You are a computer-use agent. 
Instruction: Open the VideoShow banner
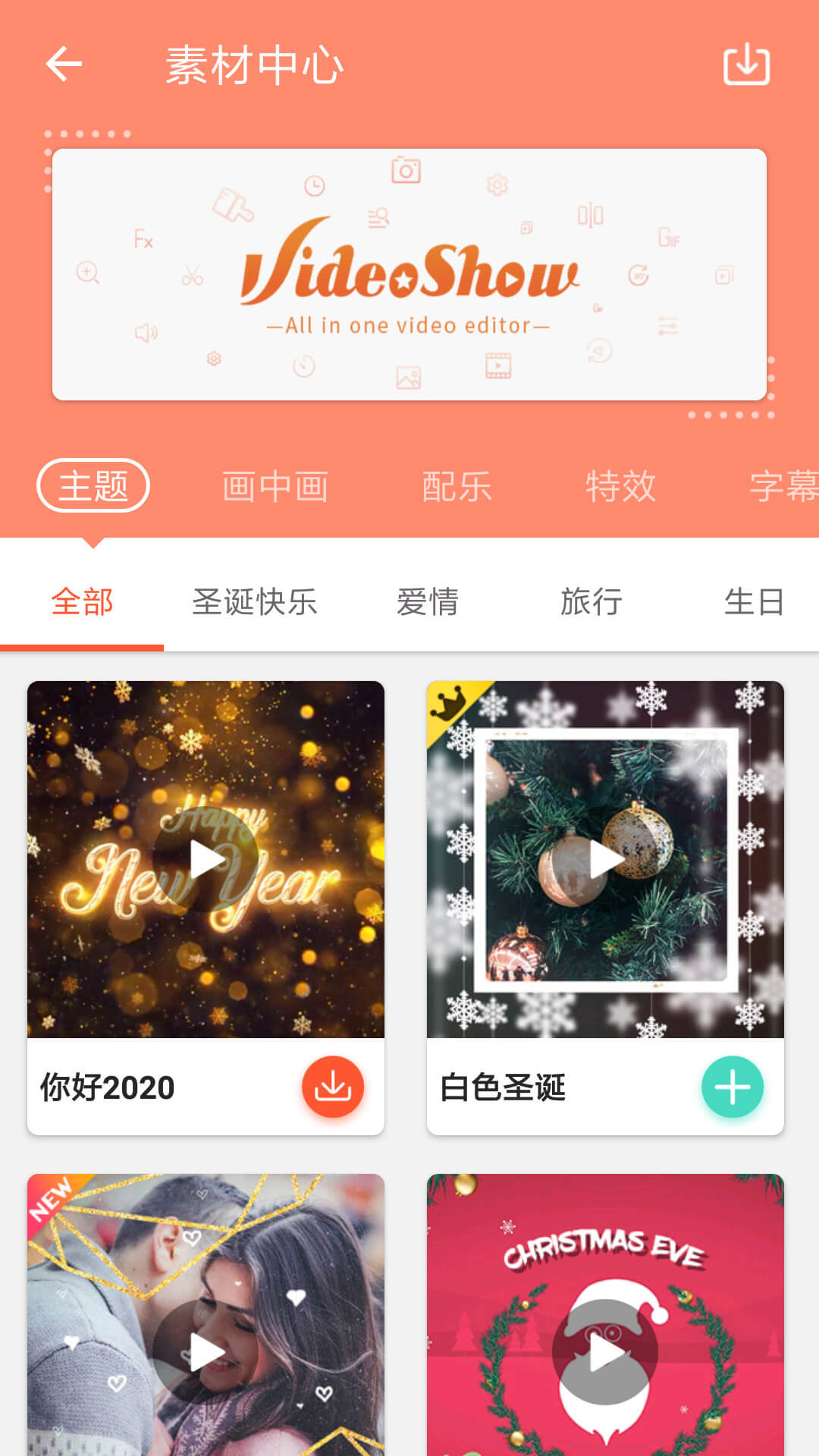click(x=409, y=275)
